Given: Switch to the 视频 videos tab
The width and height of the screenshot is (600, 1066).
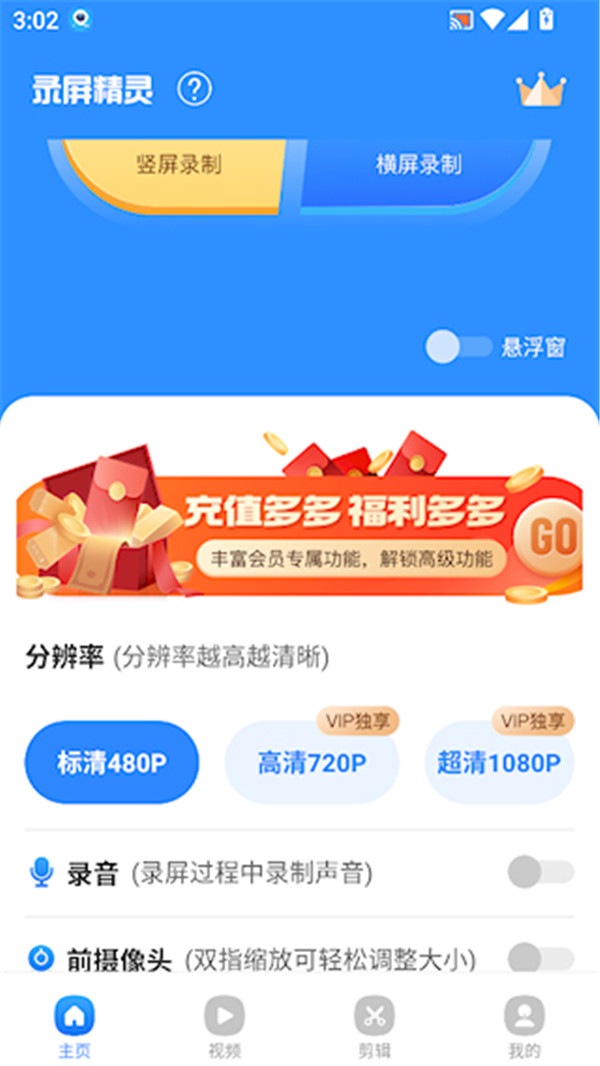Looking at the screenshot, I should [224, 1026].
